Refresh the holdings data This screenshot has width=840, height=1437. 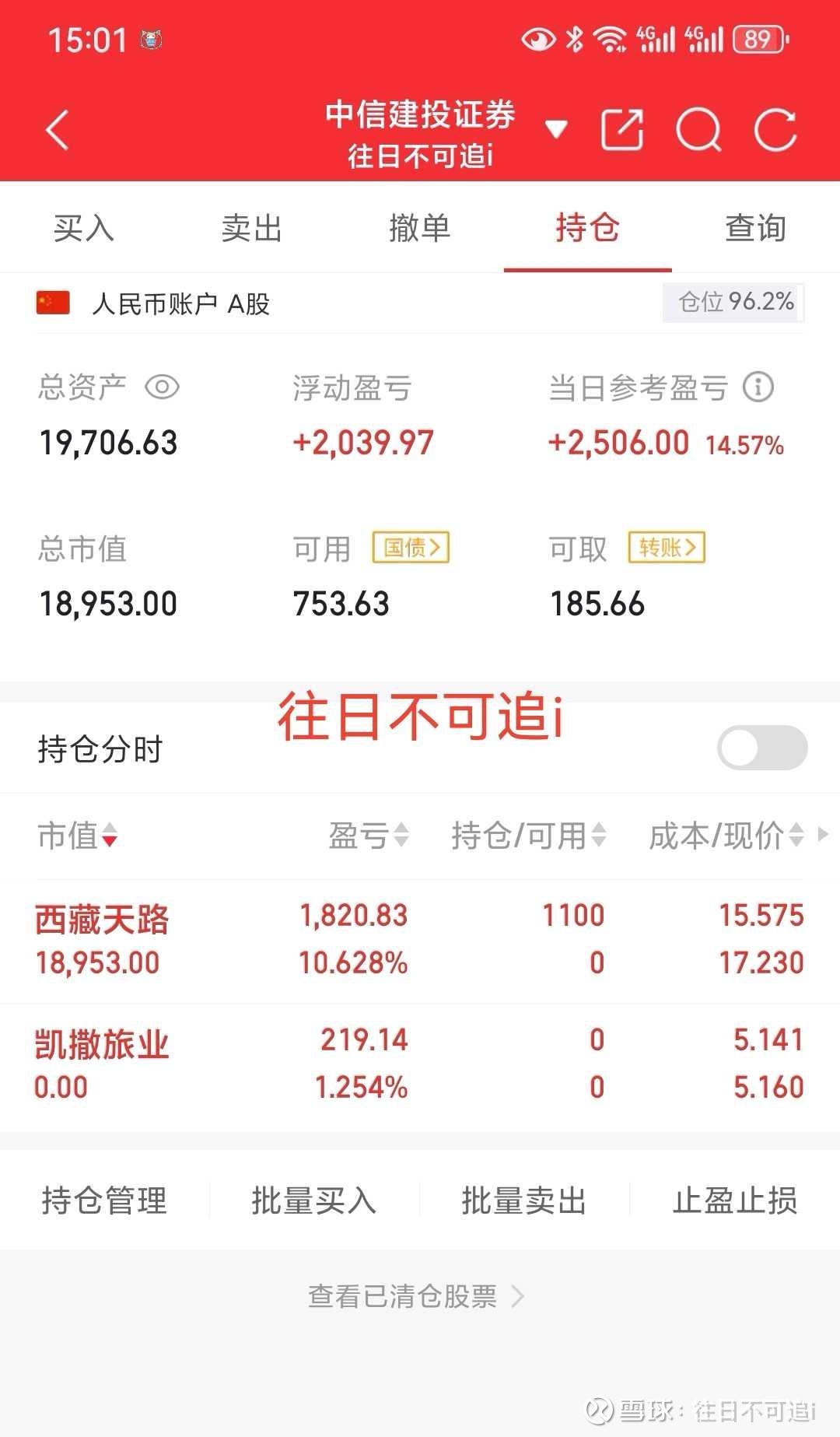pos(775,129)
